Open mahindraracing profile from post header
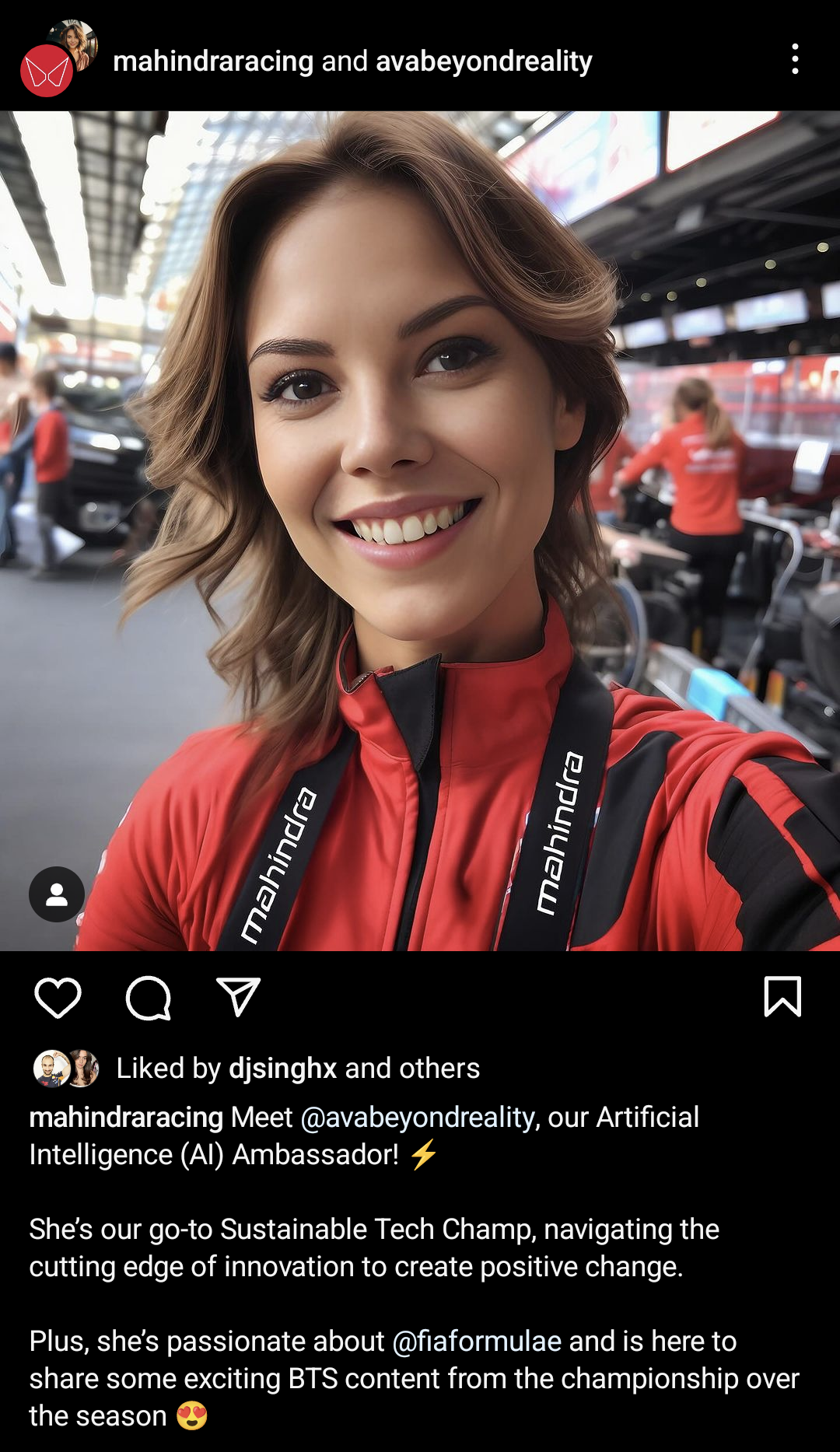 [212, 61]
